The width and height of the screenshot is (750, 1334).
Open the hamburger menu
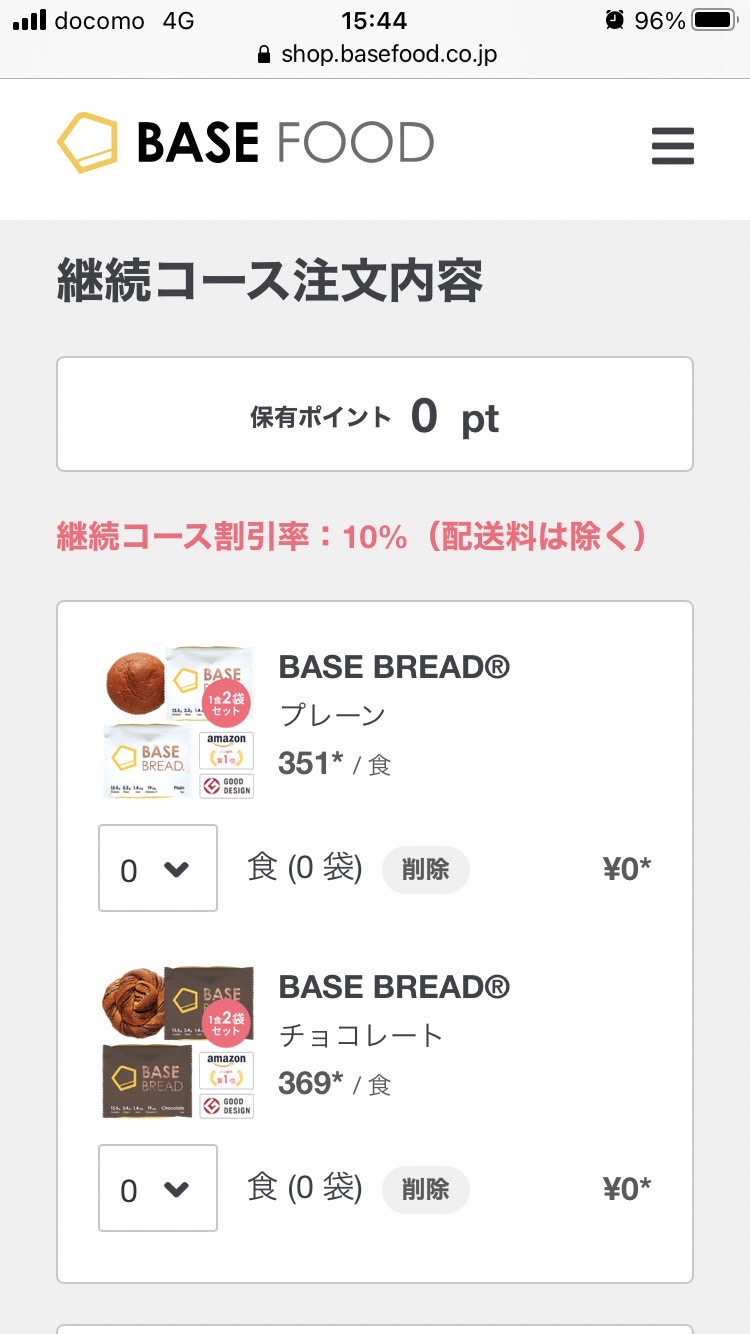tap(672, 145)
